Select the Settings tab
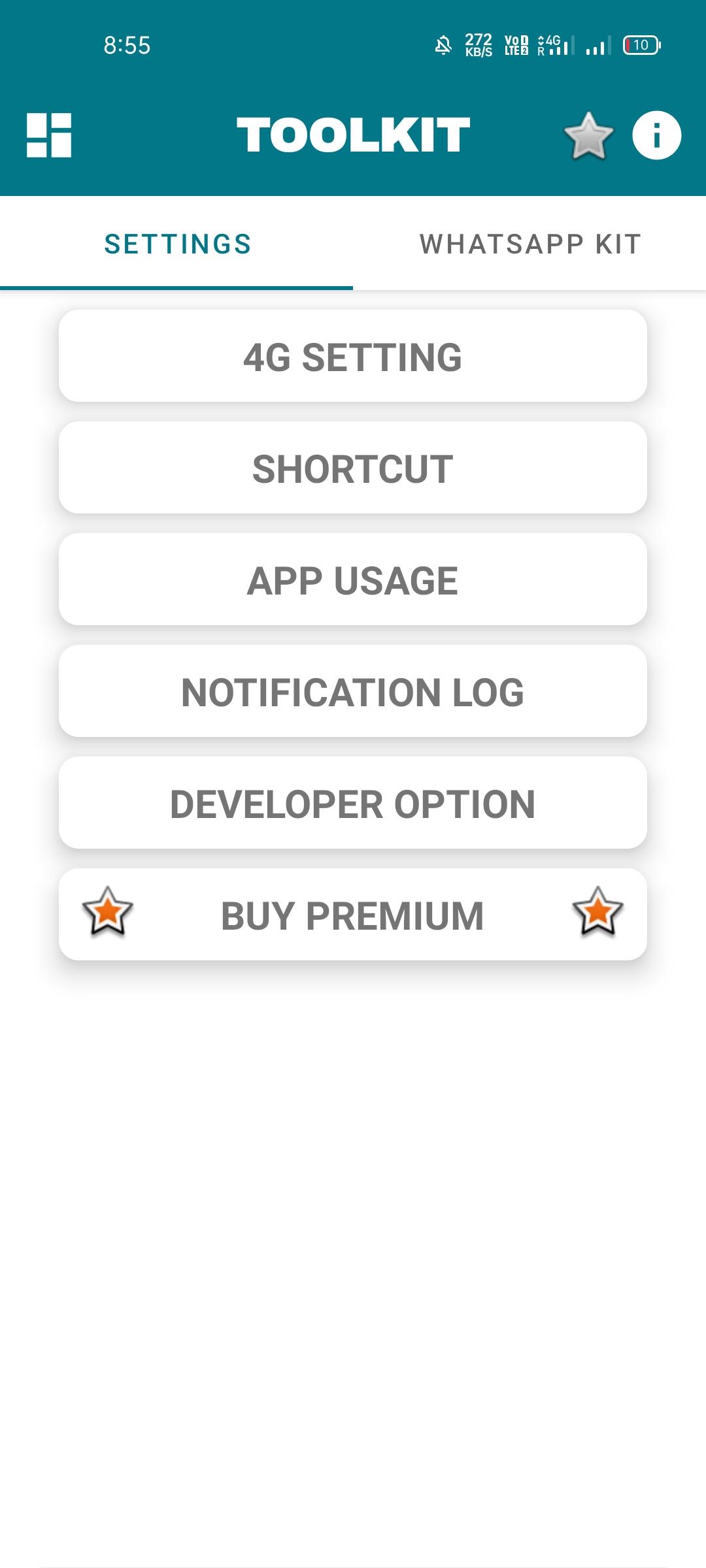706x1568 pixels. [176, 244]
